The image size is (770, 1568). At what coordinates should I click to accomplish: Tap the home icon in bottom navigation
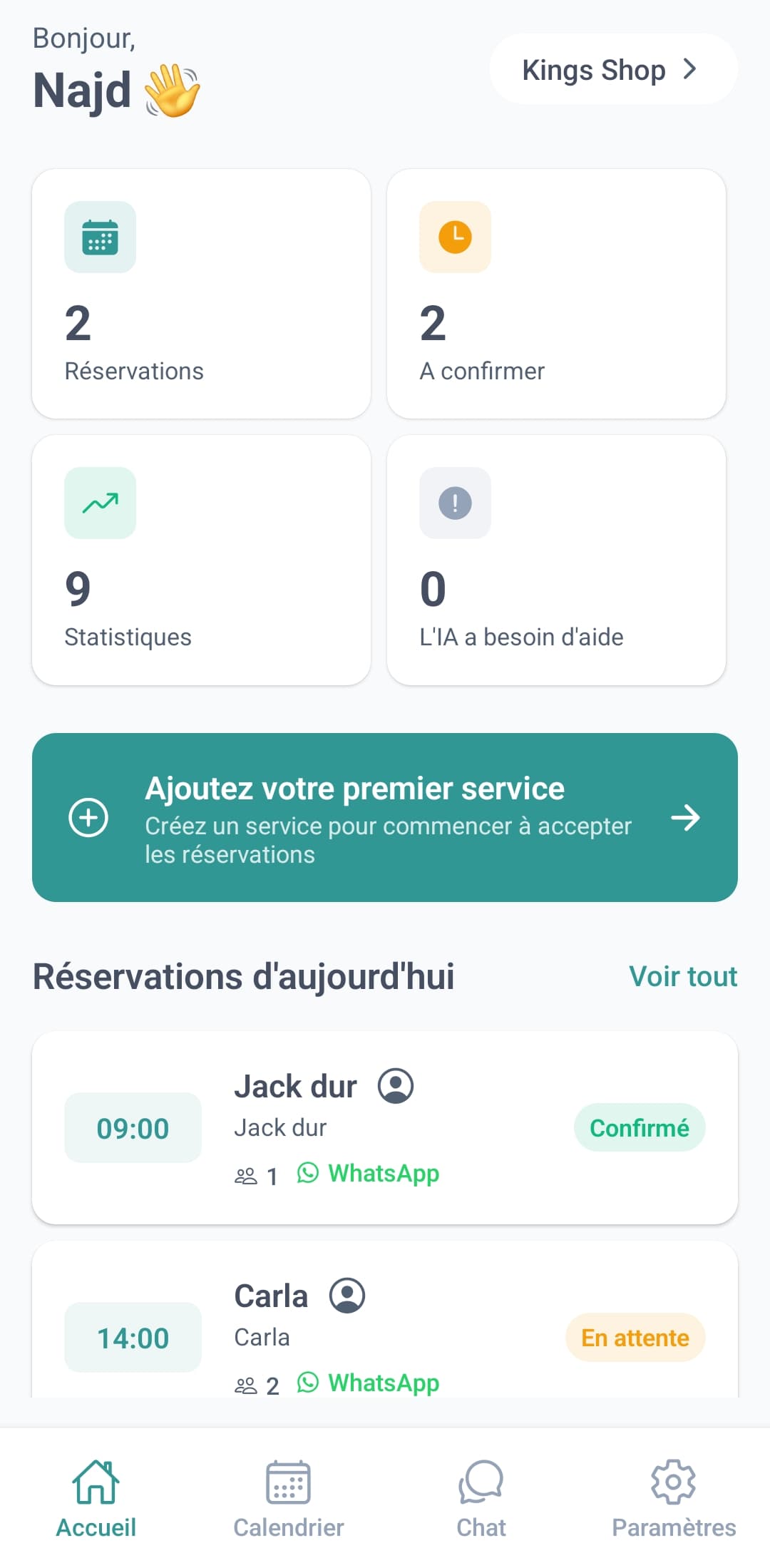pos(96,1490)
